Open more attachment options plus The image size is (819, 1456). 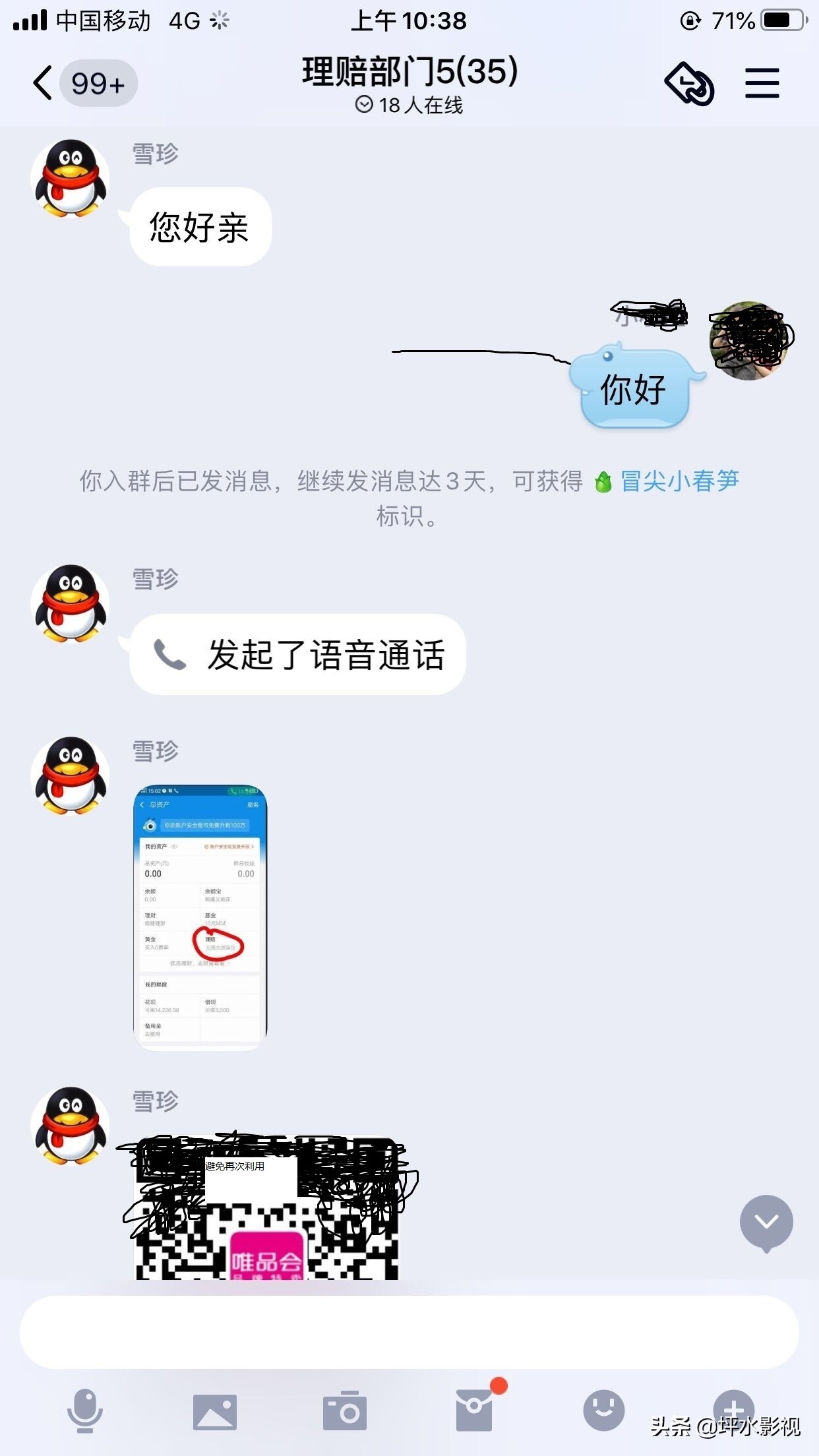(x=733, y=1409)
